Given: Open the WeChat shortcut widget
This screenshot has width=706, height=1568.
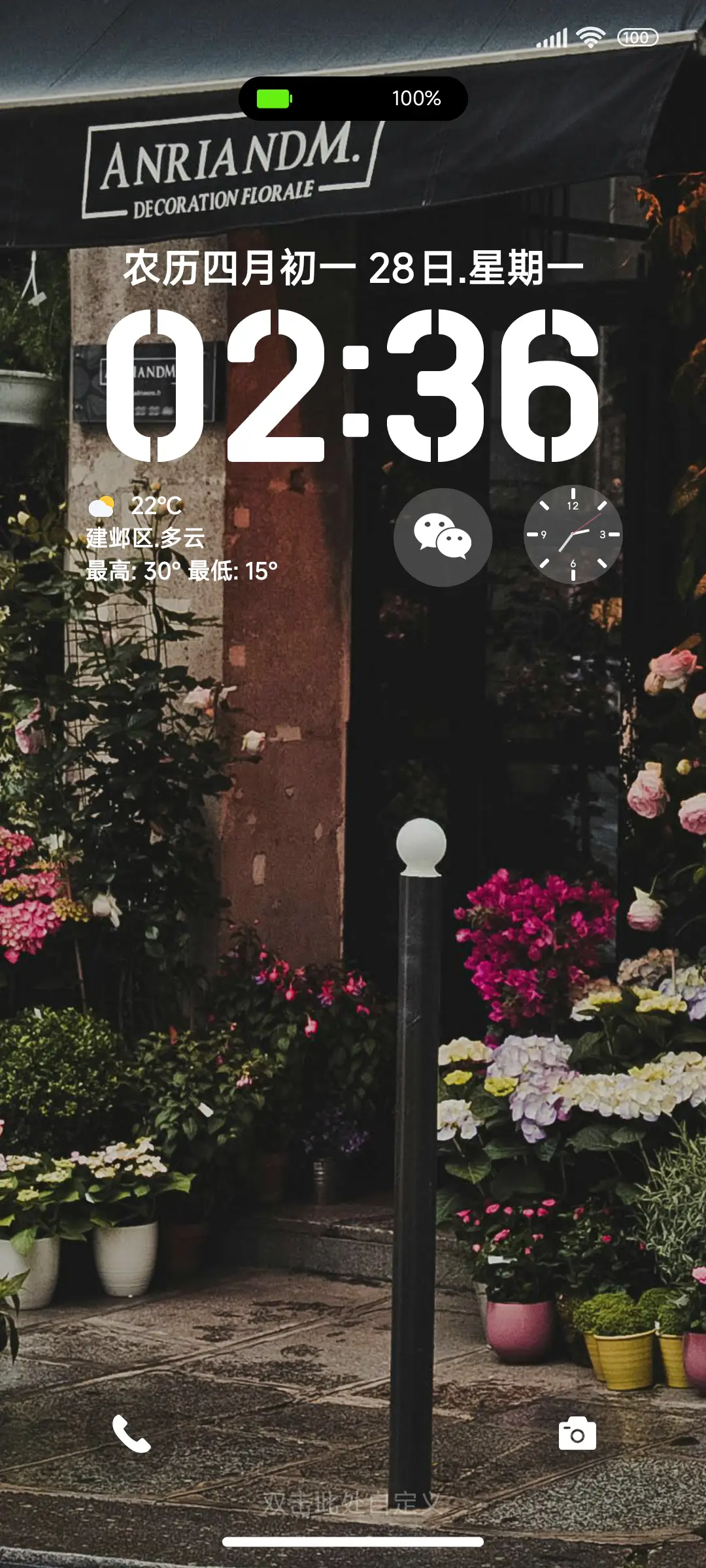Looking at the screenshot, I should point(443,537).
